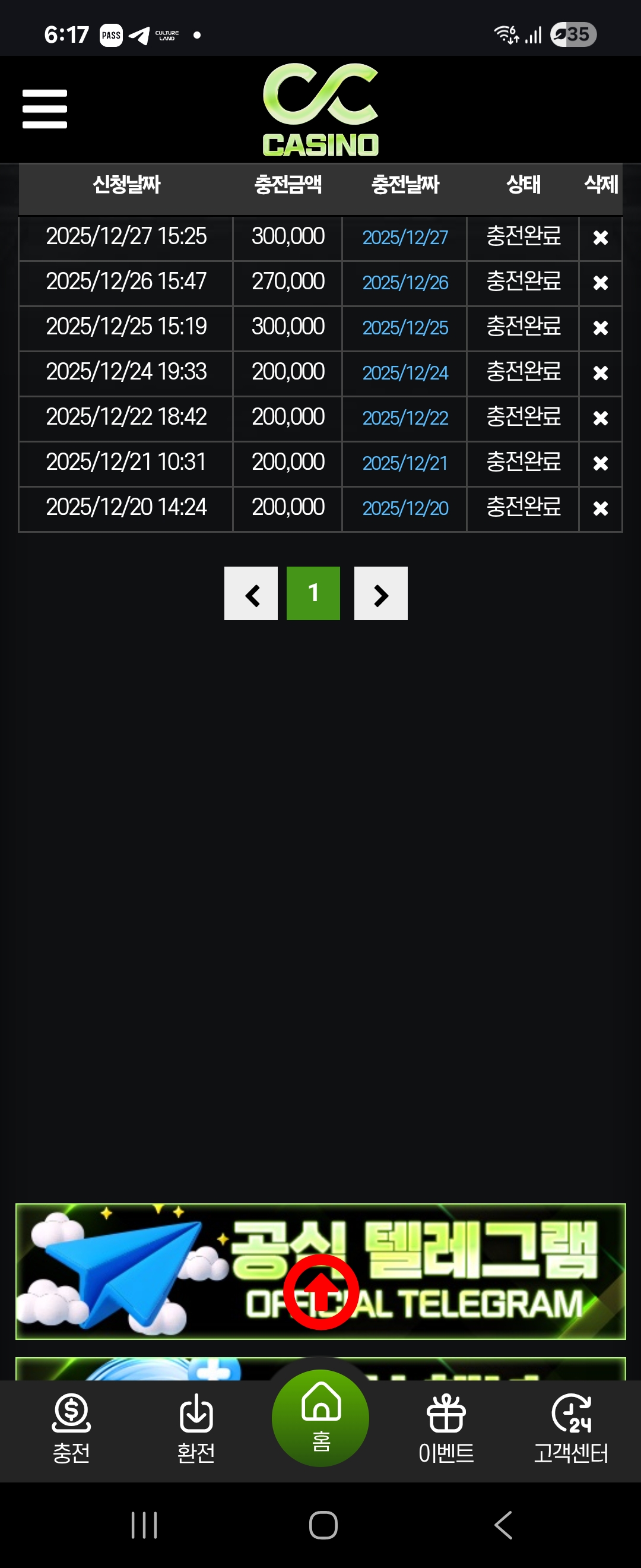641x1568 pixels.
Task: Go to the previous page of results
Action: click(251, 593)
